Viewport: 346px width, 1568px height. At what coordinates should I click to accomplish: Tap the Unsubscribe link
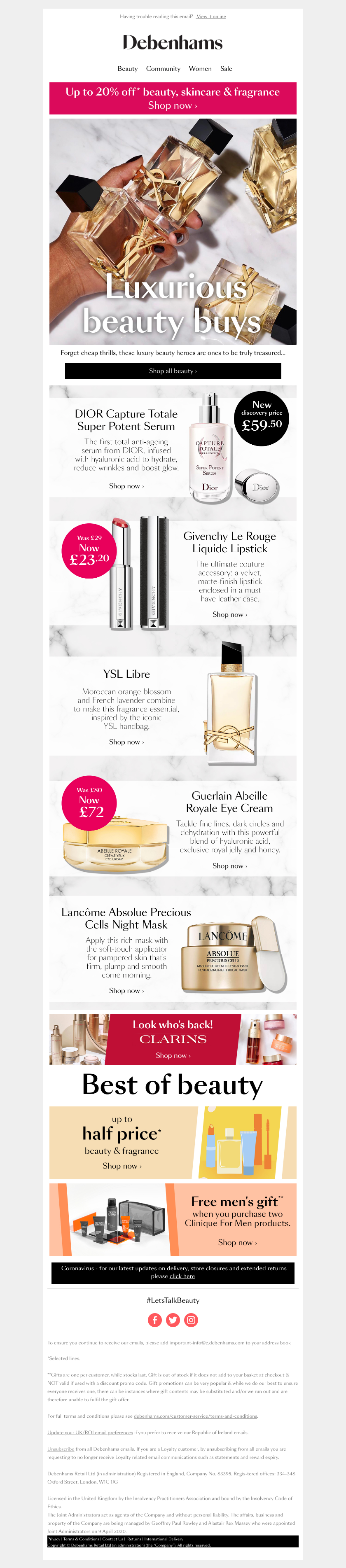60,1449
